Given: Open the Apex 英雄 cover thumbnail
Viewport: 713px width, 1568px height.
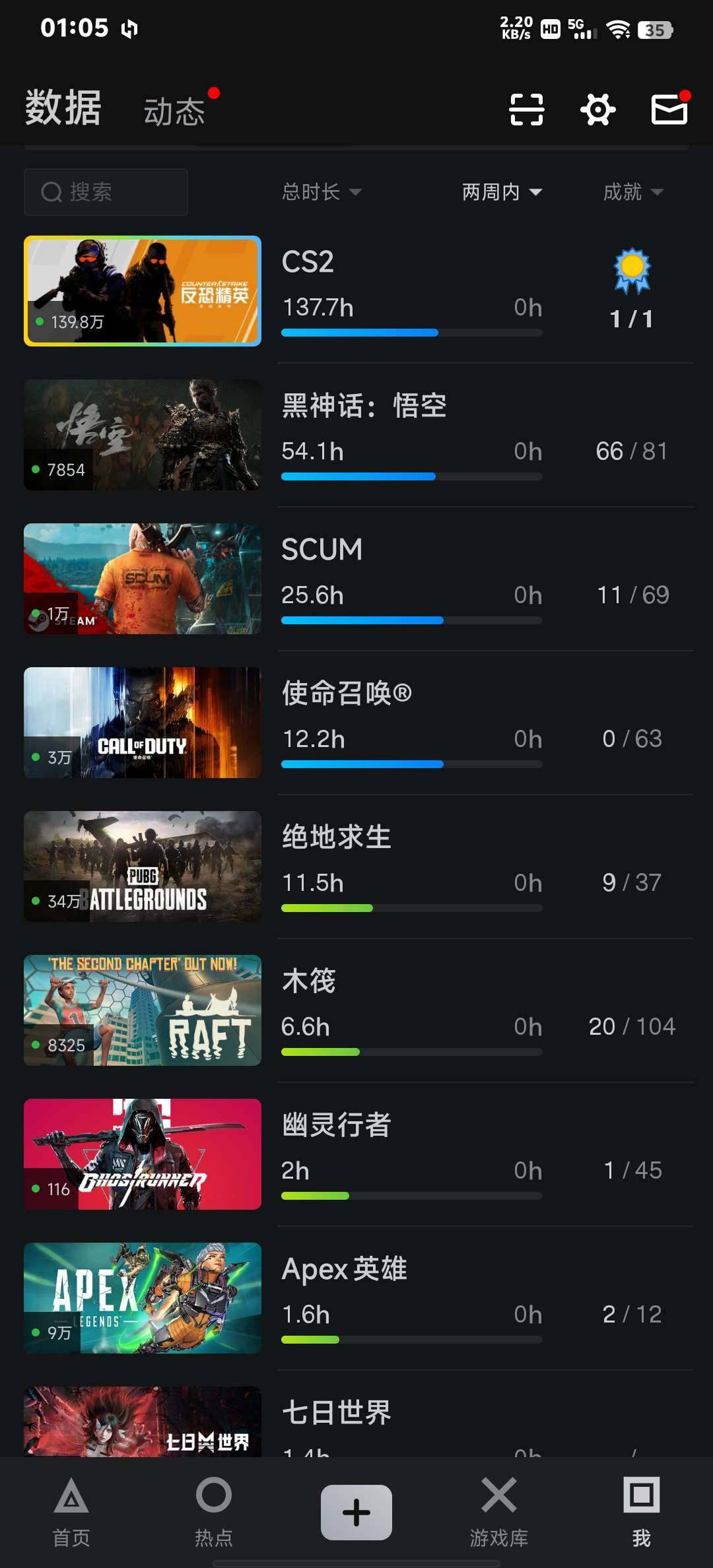Looking at the screenshot, I should [x=142, y=1299].
